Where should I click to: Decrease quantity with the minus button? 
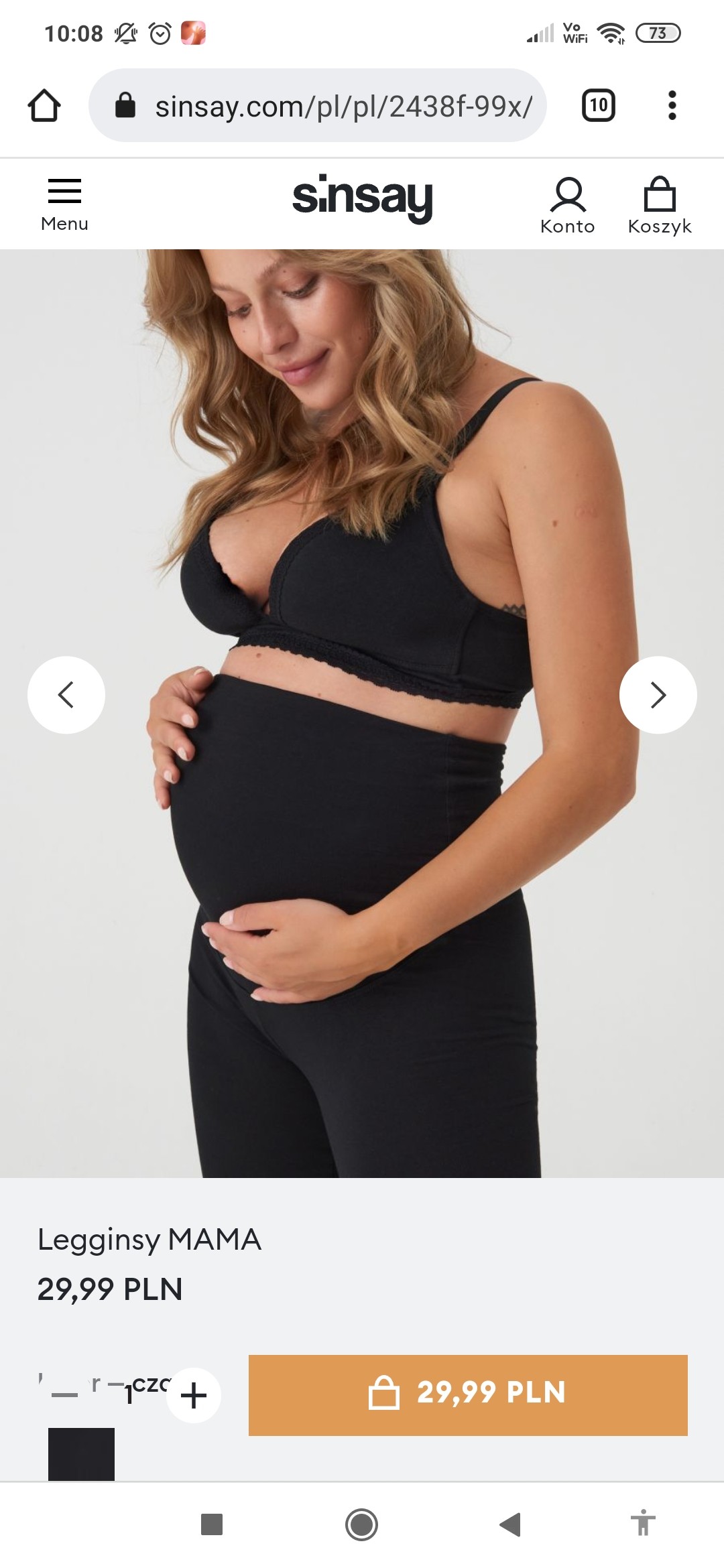tap(65, 1396)
